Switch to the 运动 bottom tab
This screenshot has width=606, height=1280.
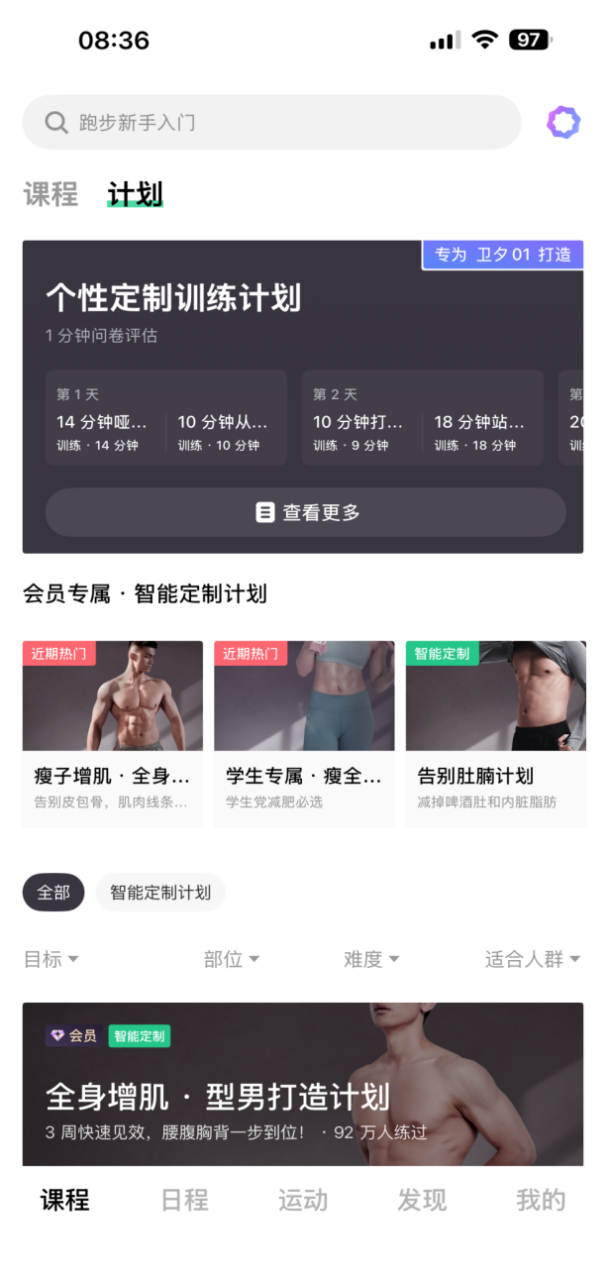pos(303,1200)
